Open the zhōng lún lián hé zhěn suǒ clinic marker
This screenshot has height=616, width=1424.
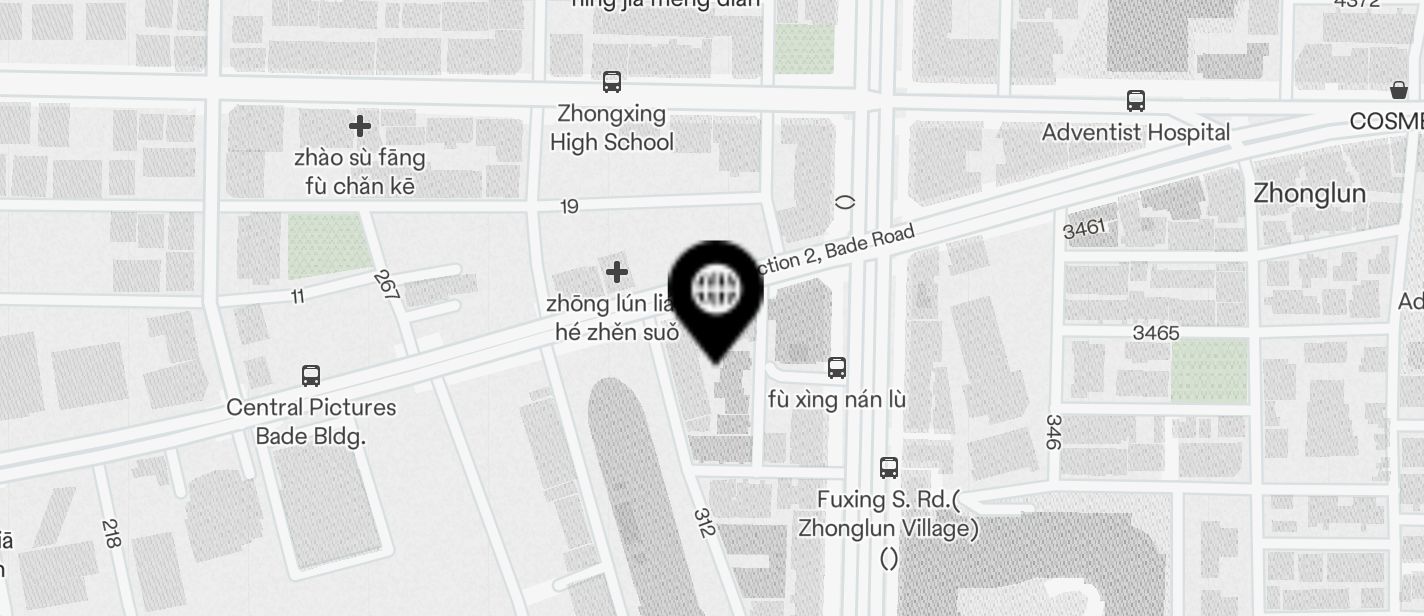click(x=617, y=272)
